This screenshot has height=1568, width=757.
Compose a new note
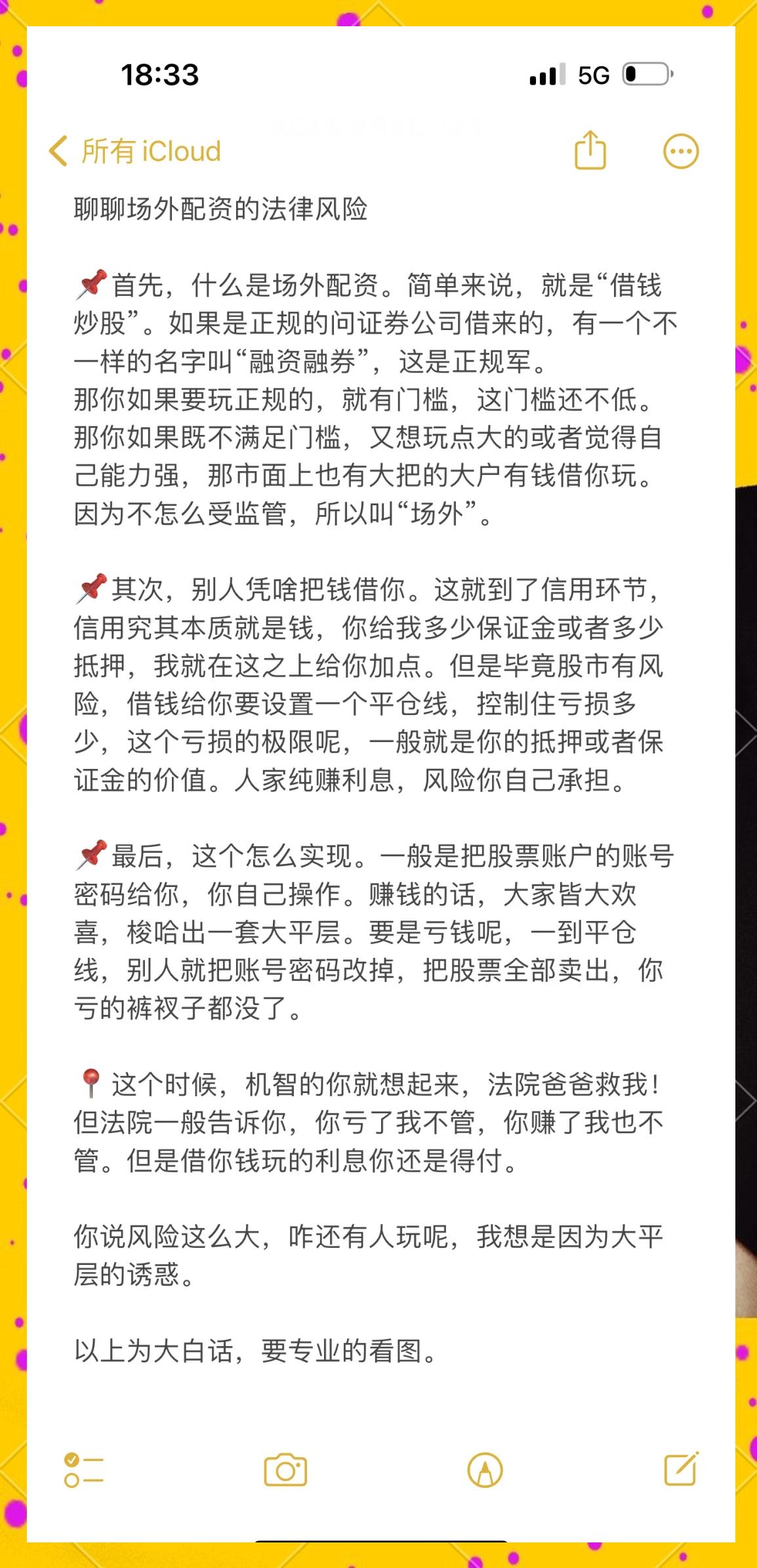tap(682, 1469)
